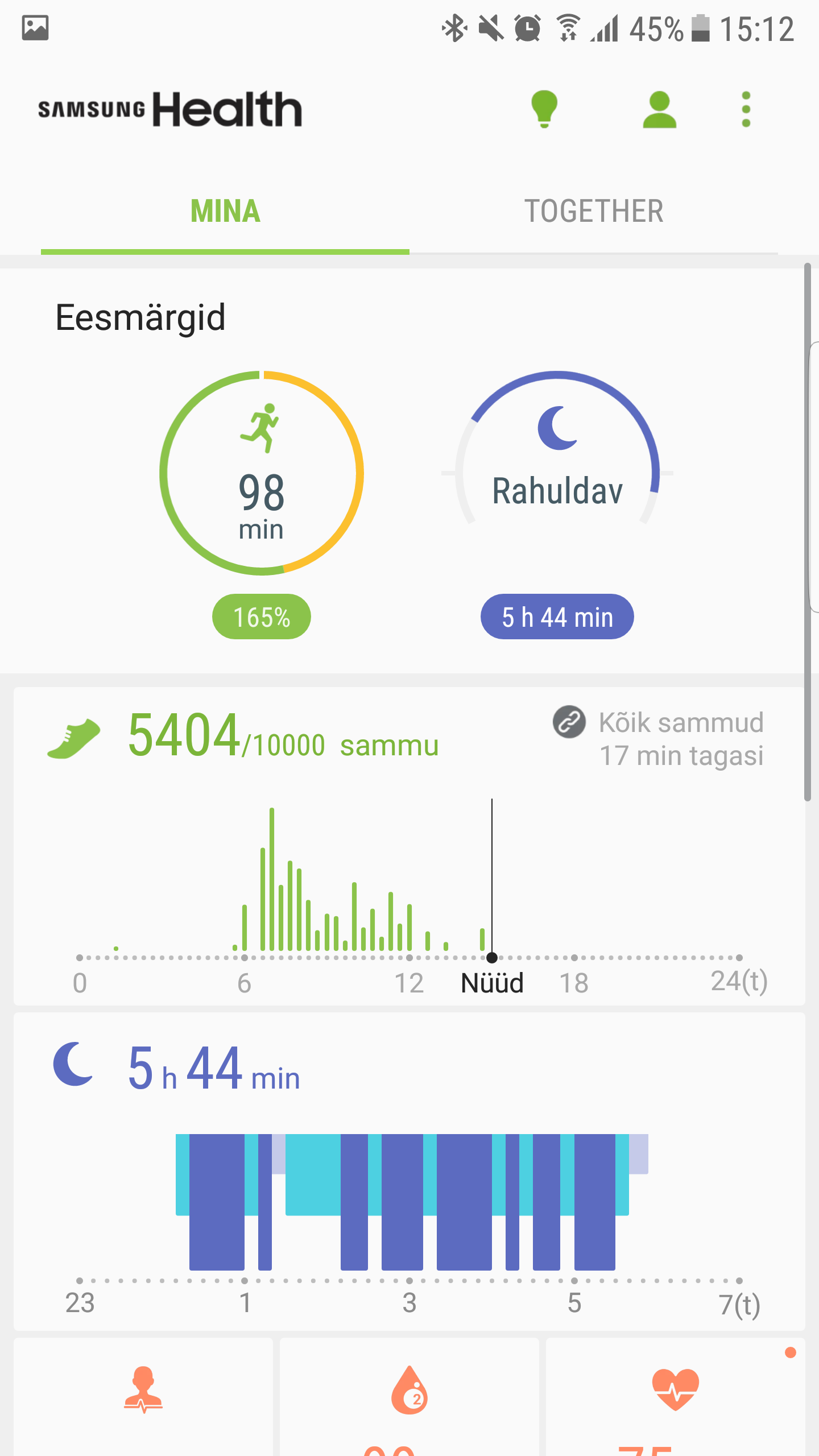Open the stress tracker tile

pos(143,1397)
